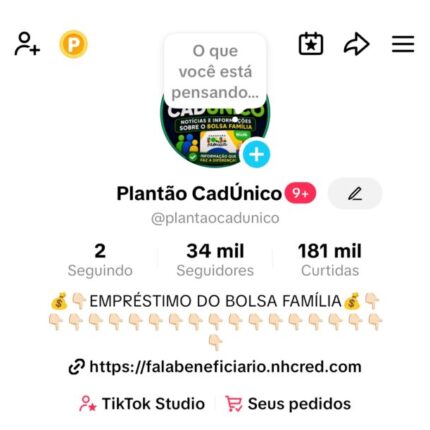Open Seus pedidos
This screenshot has width=430, height=430.
[288, 404]
